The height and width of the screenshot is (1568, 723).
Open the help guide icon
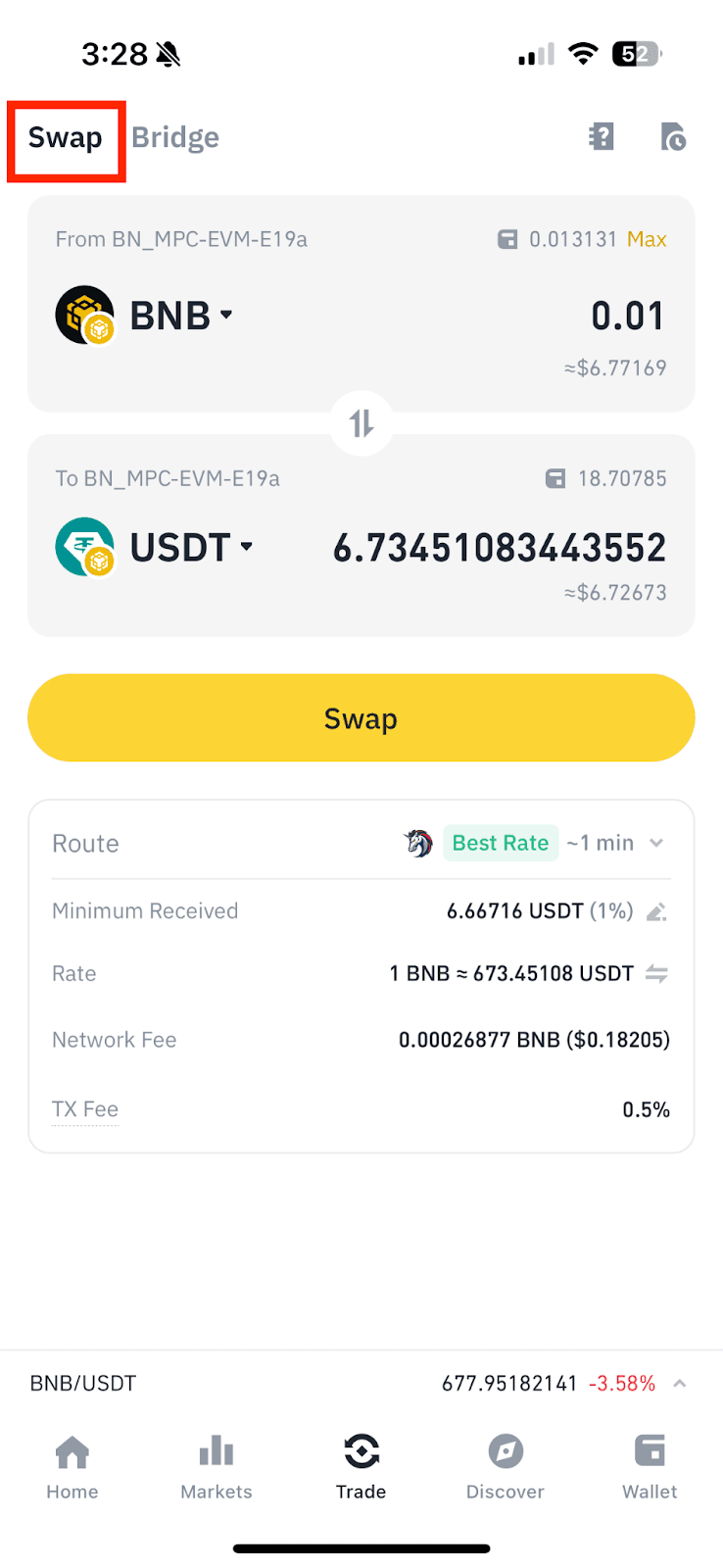coord(601,137)
